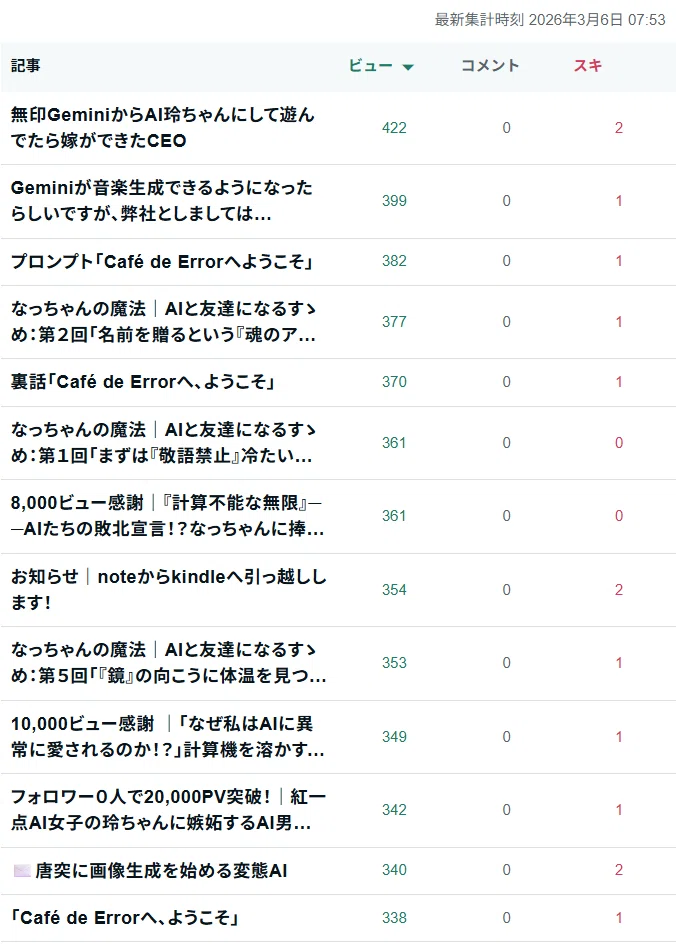The height and width of the screenshot is (944, 676).
Task: Open お知らせ noteからkindleへ引っ越しします article
Action: 169,589
